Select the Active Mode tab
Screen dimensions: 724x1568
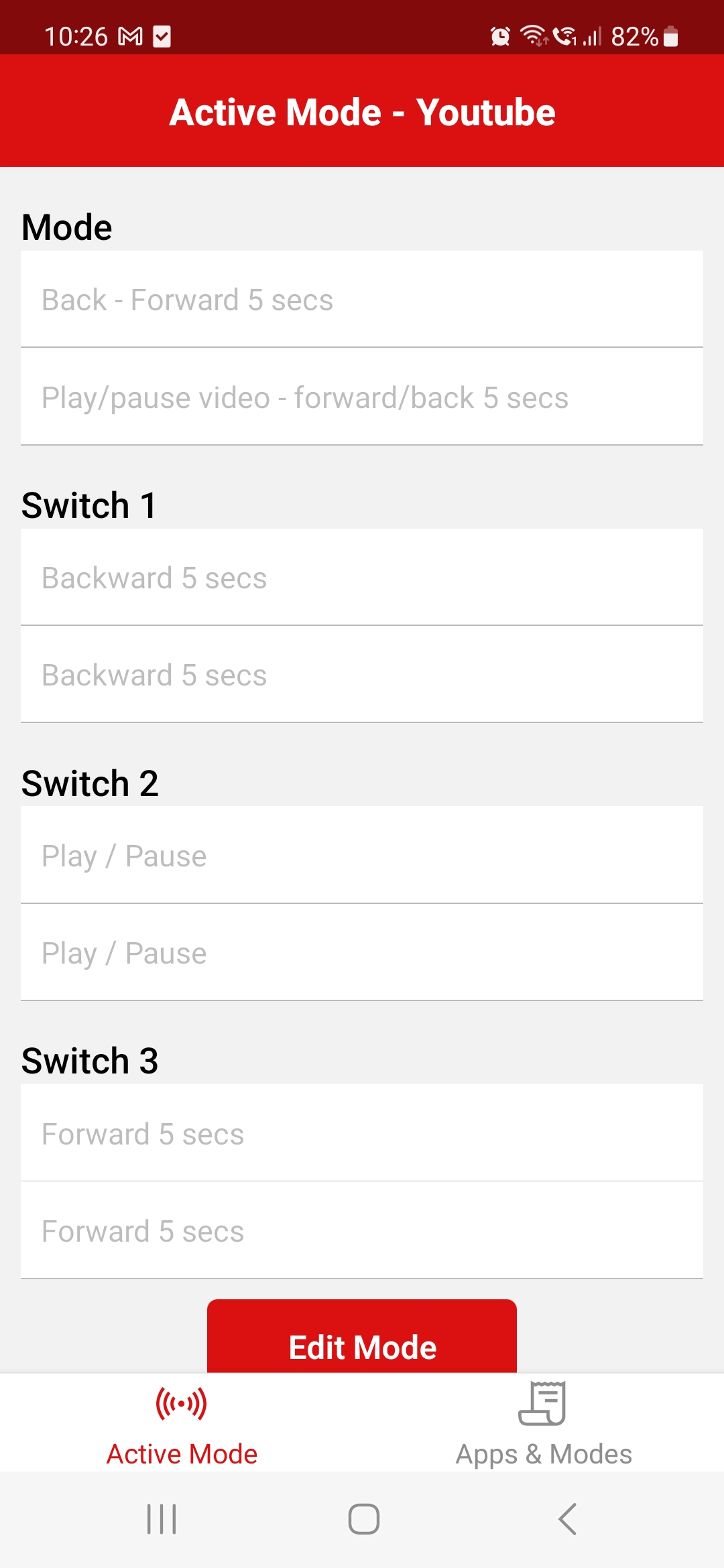tap(182, 1423)
